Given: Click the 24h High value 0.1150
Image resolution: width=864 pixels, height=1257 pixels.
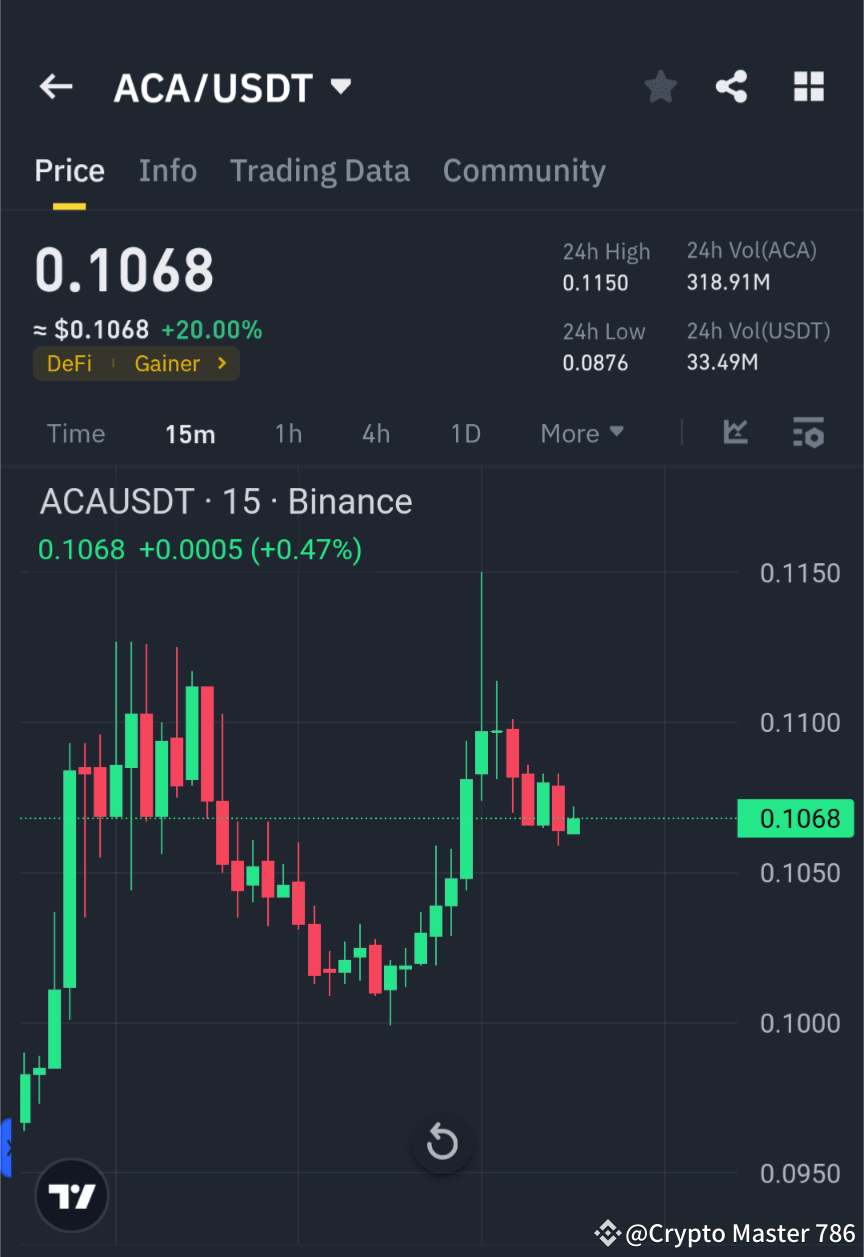Looking at the screenshot, I should click(x=596, y=283).
